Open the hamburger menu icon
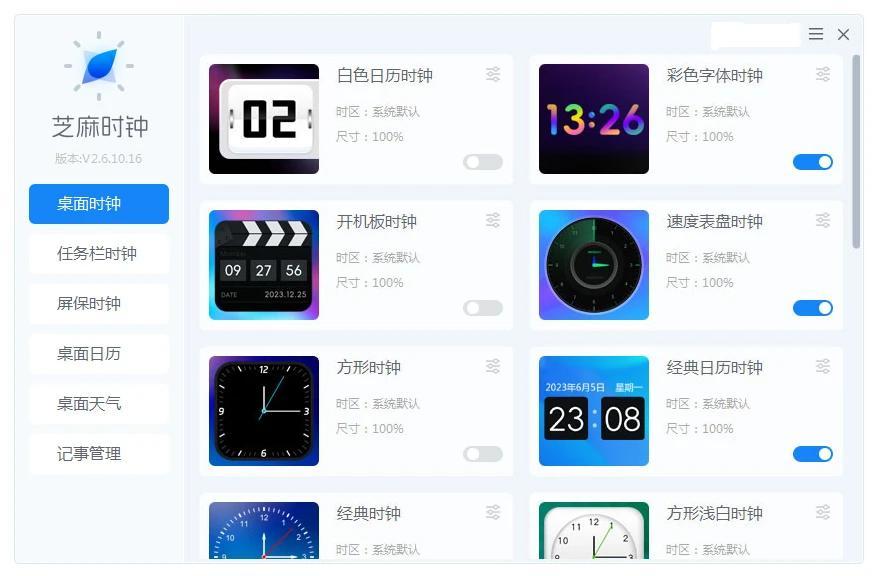Viewport: 878px width, 576px height. tap(816, 34)
